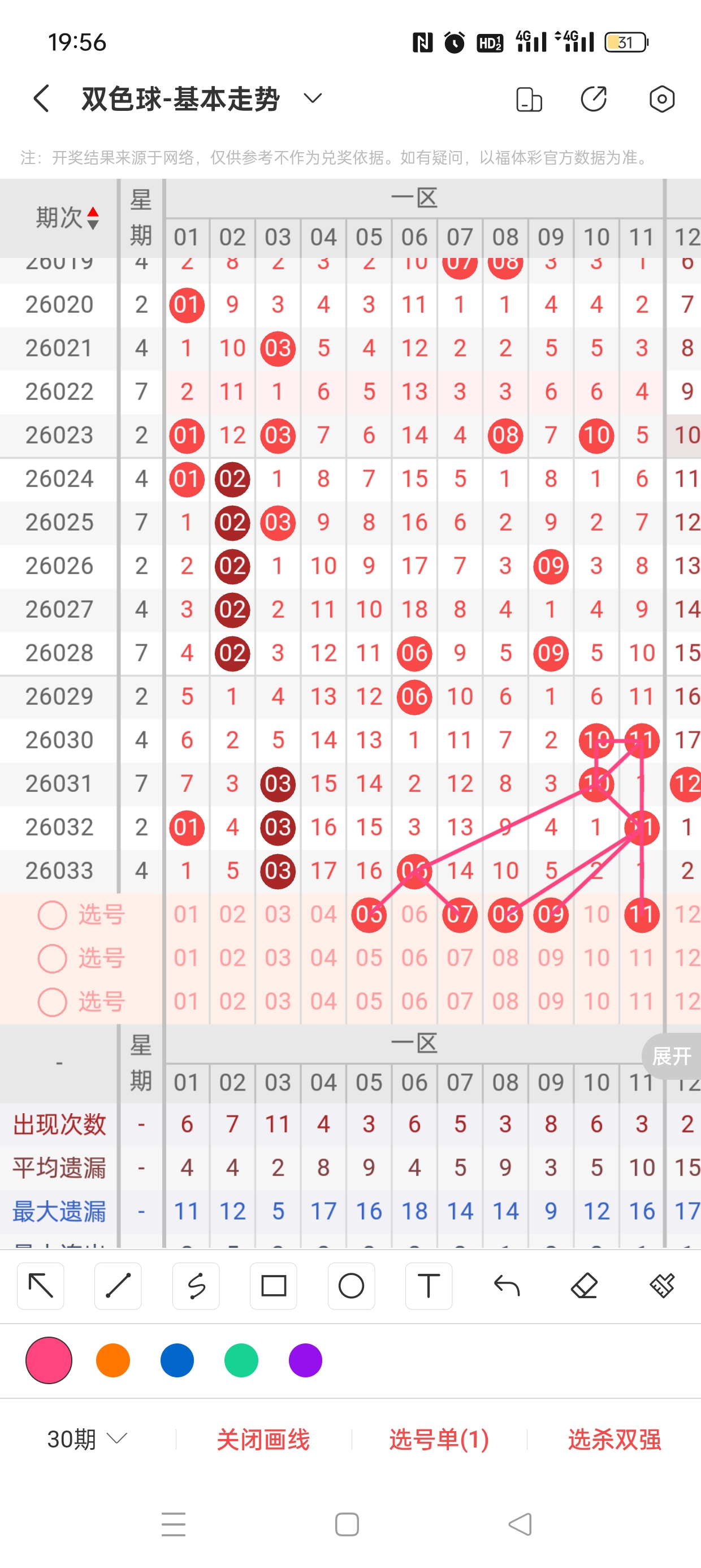Open the share icon in top bar
Screen dimensions: 701x1568
[593, 98]
